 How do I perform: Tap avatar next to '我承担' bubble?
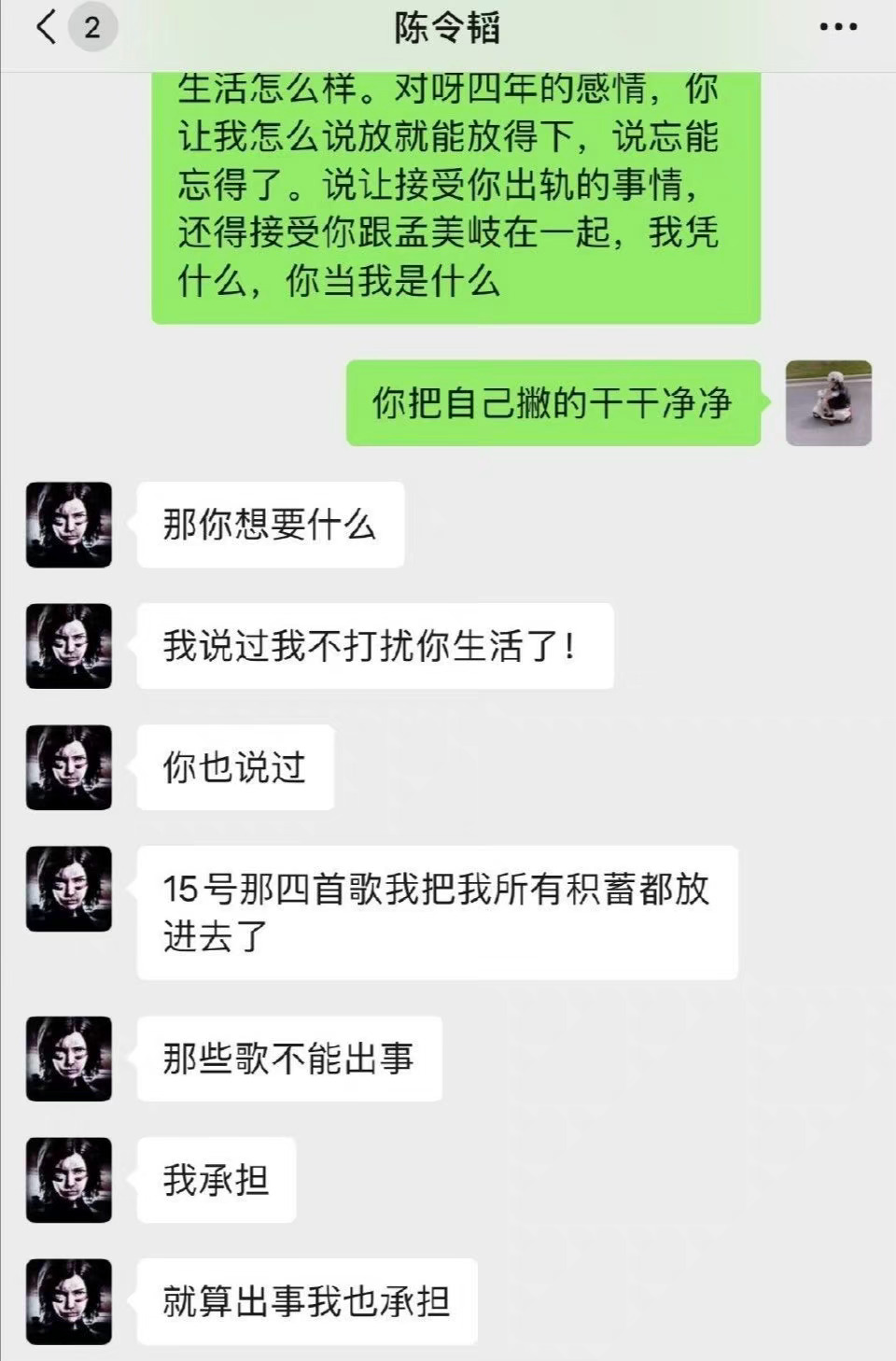tap(68, 1178)
